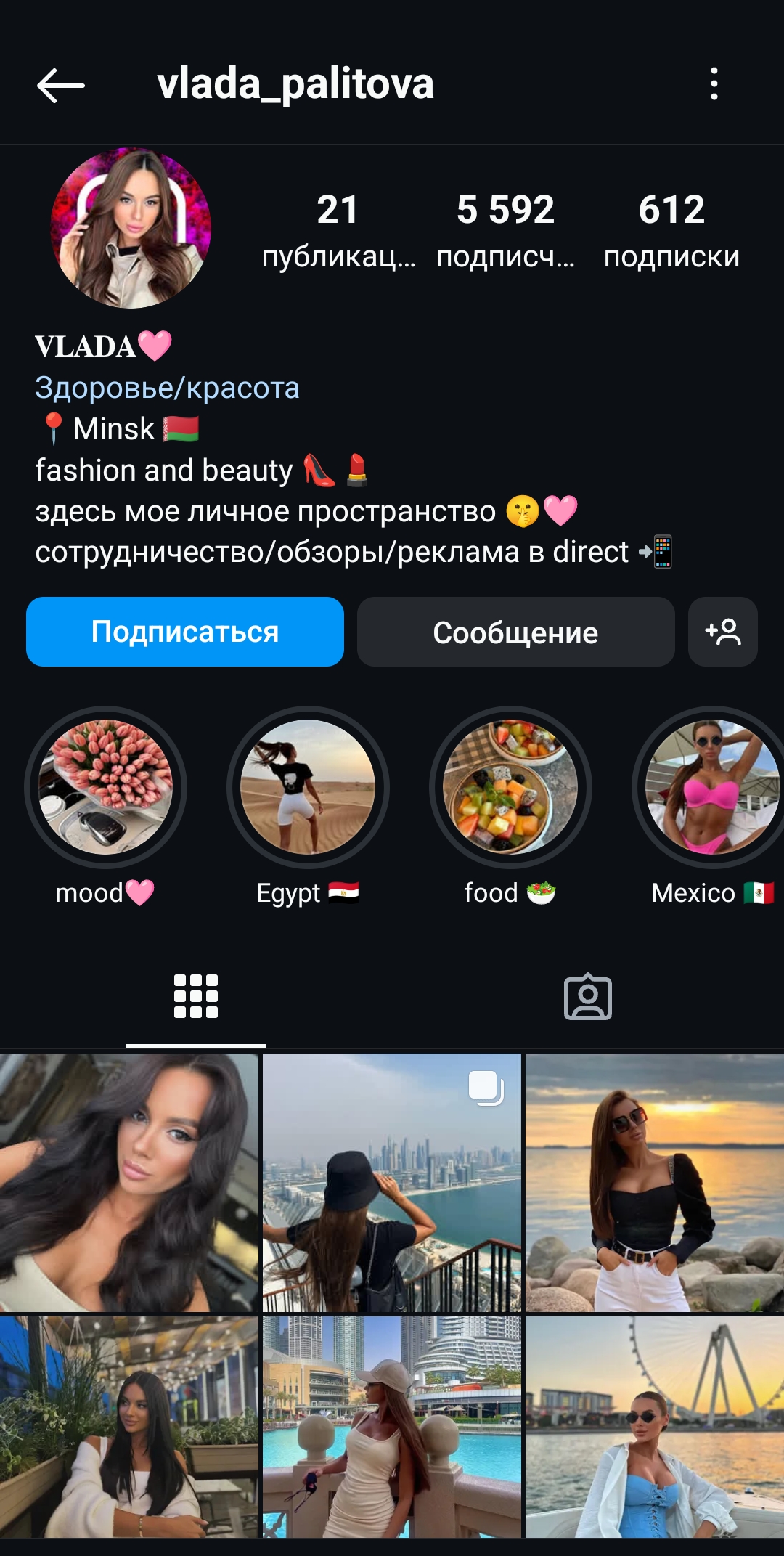Image resolution: width=784 pixels, height=1556 pixels.
Task: Open the Здоровье/красота category link
Action: [x=167, y=388]
